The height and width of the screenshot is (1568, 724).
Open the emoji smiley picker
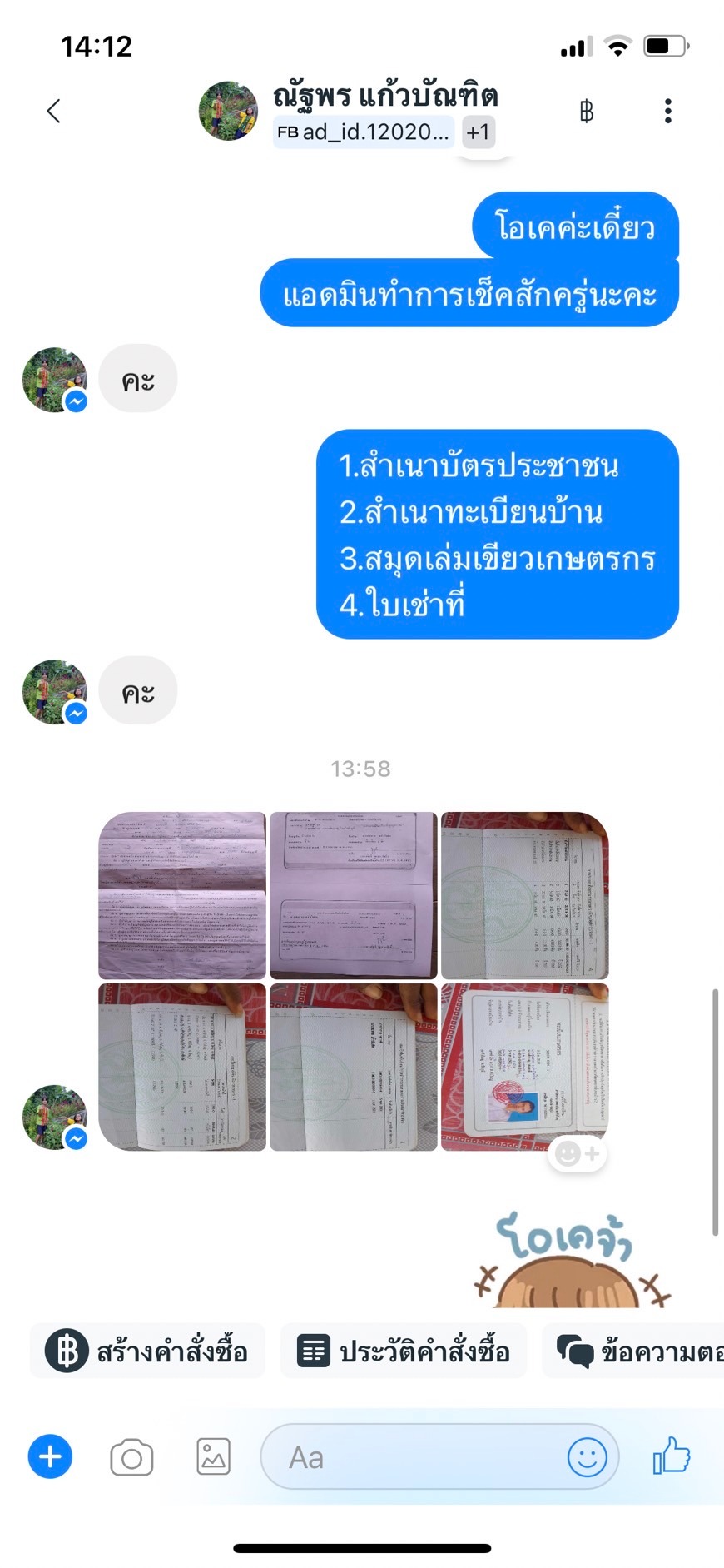[587, 1457]
